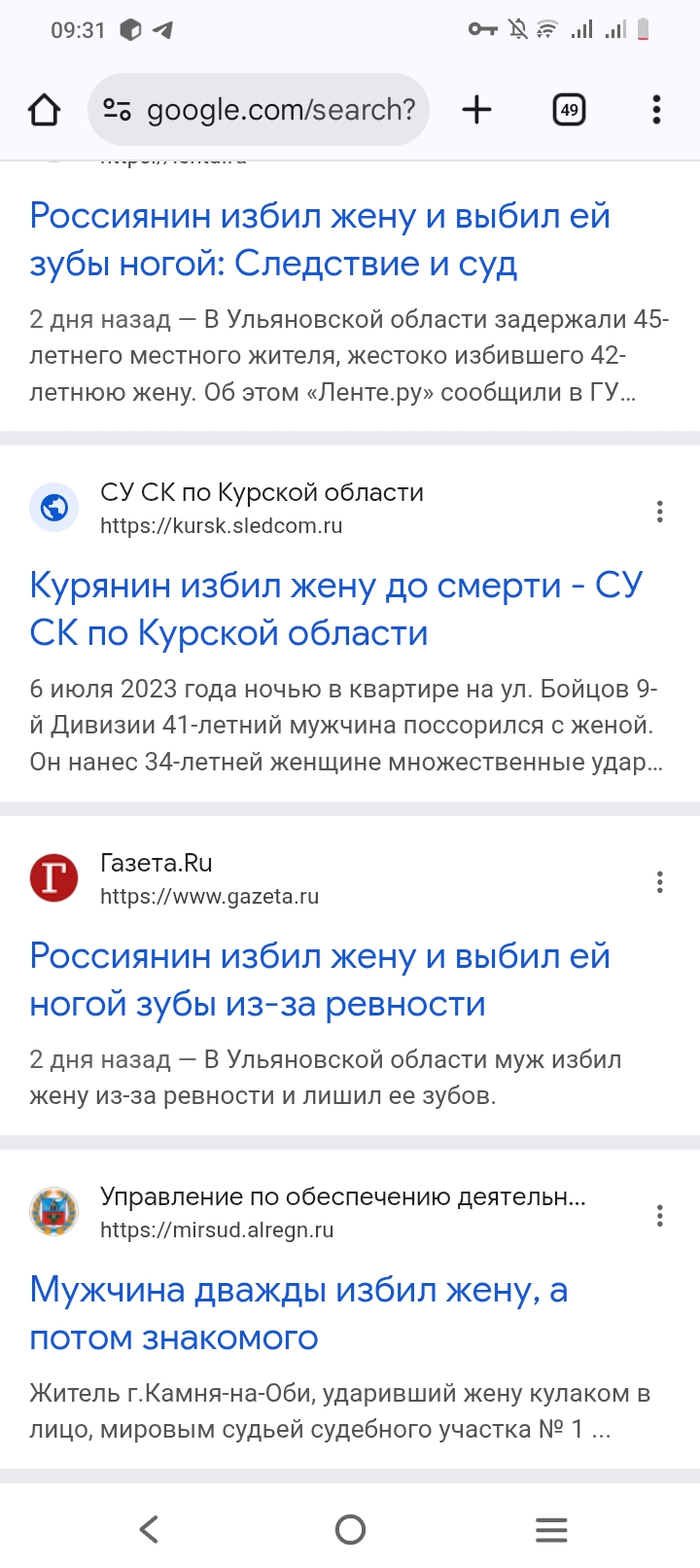Open more options for the mirsud.alregn.ru result
This screenshot has height=1568, width=700.
(660, 1215)
